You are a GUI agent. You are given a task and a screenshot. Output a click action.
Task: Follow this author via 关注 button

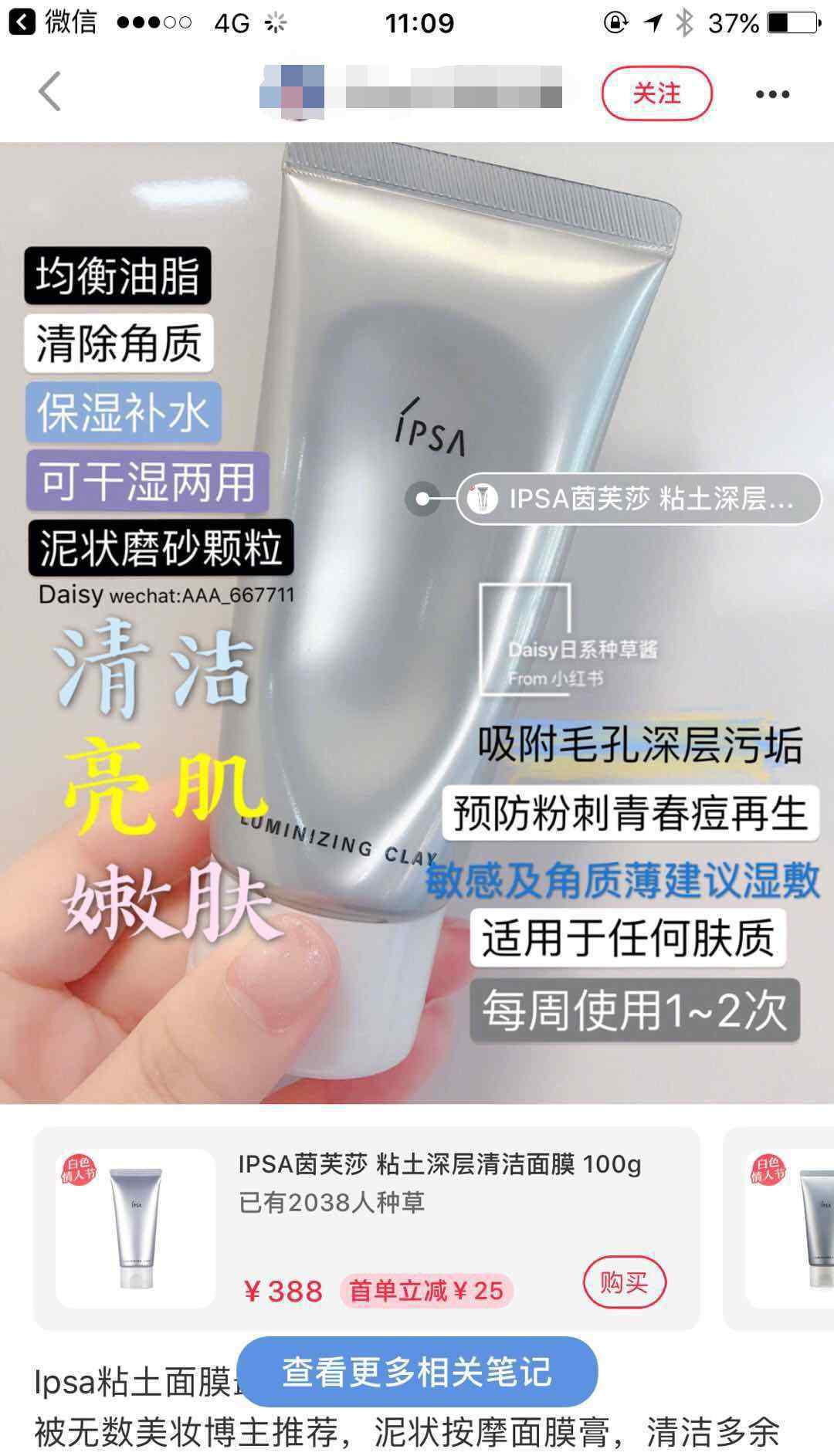[656, 93]
